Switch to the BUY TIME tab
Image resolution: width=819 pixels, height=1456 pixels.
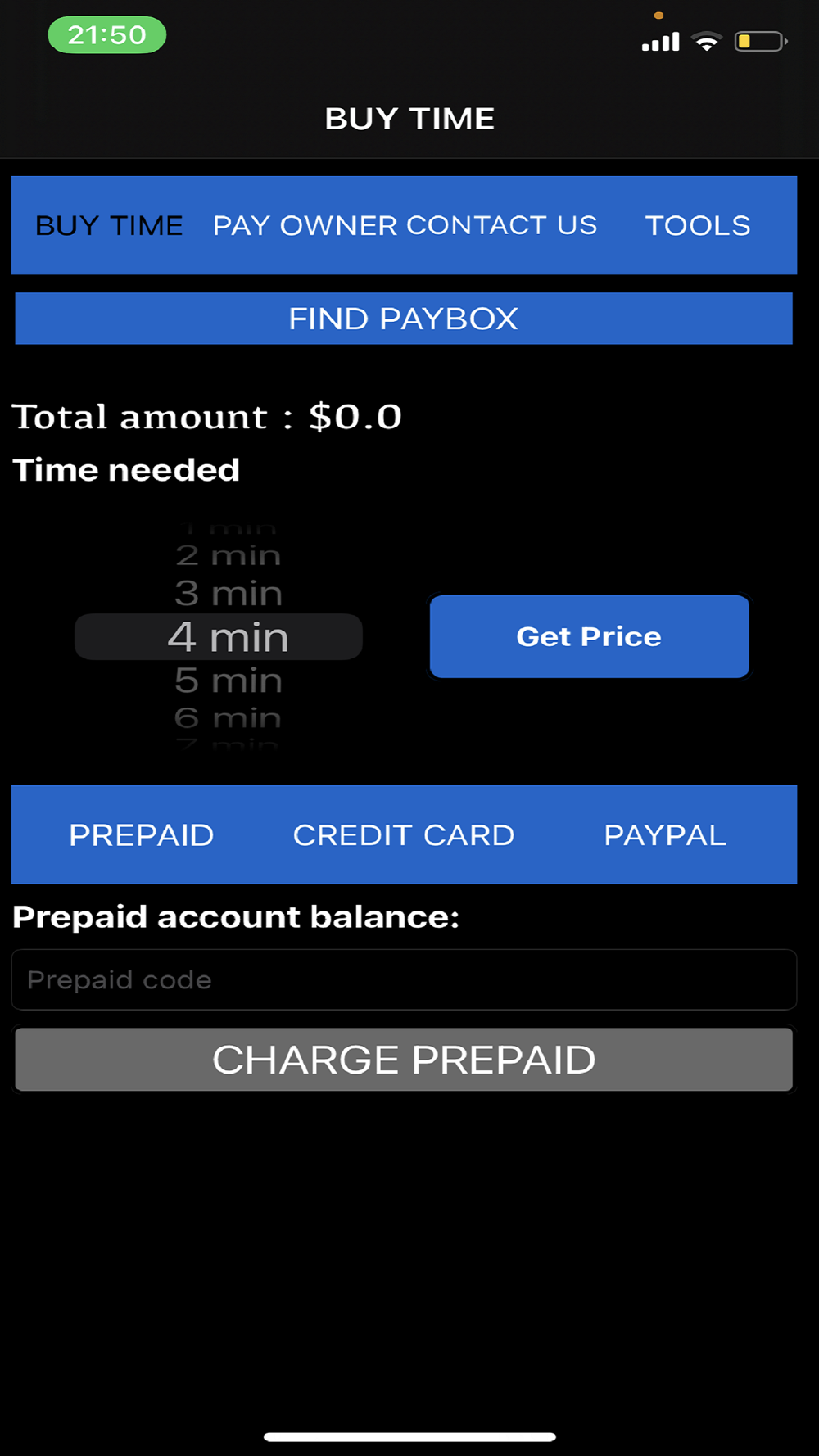pos(109,225)
